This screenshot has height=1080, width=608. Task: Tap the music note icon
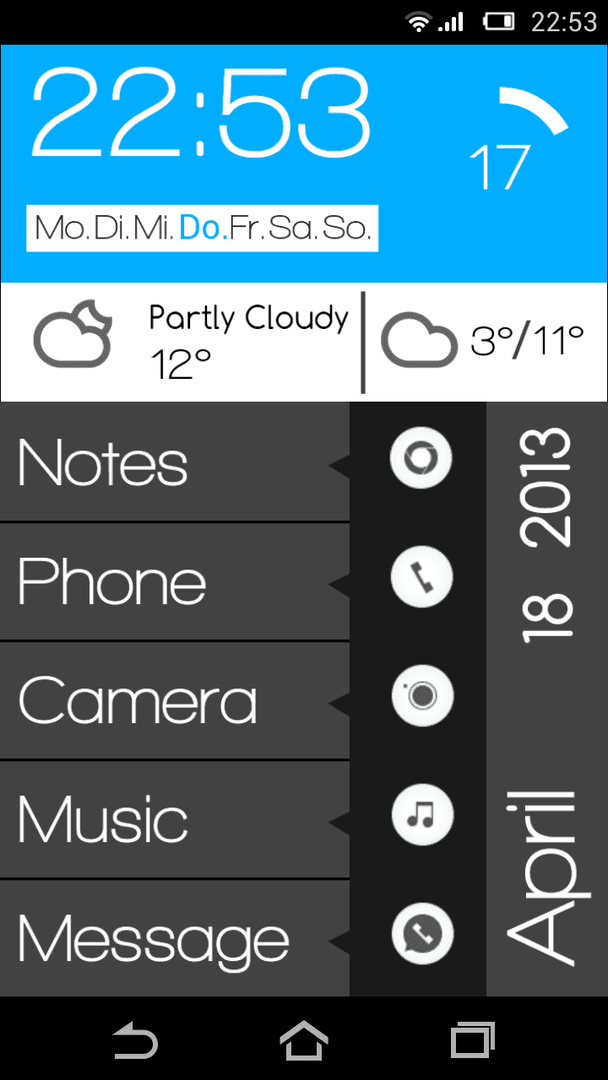tap(422, 816)
